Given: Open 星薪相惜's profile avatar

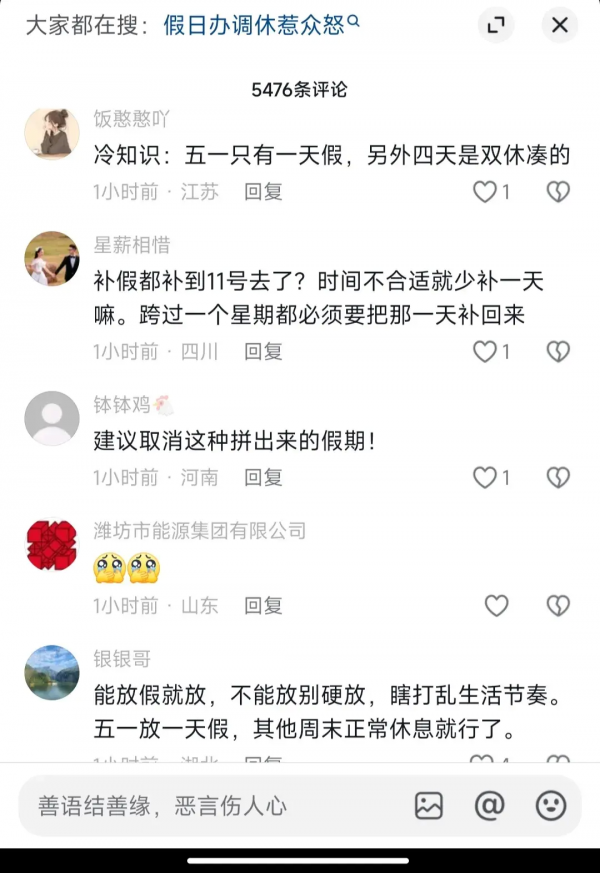Looking at the screenshot, I should point(52,259).
